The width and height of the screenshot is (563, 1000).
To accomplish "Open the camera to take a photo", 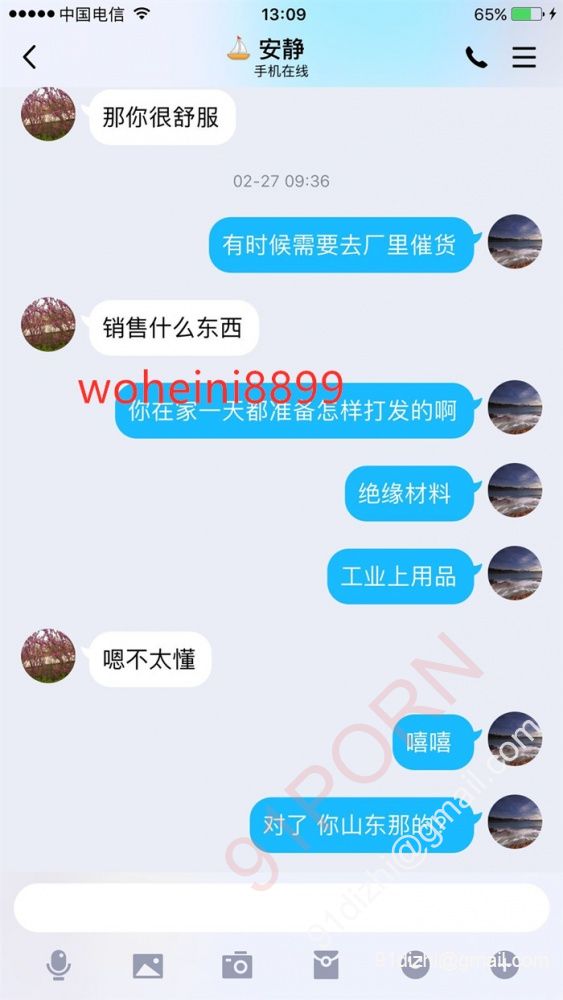I will tap(237, 965).
